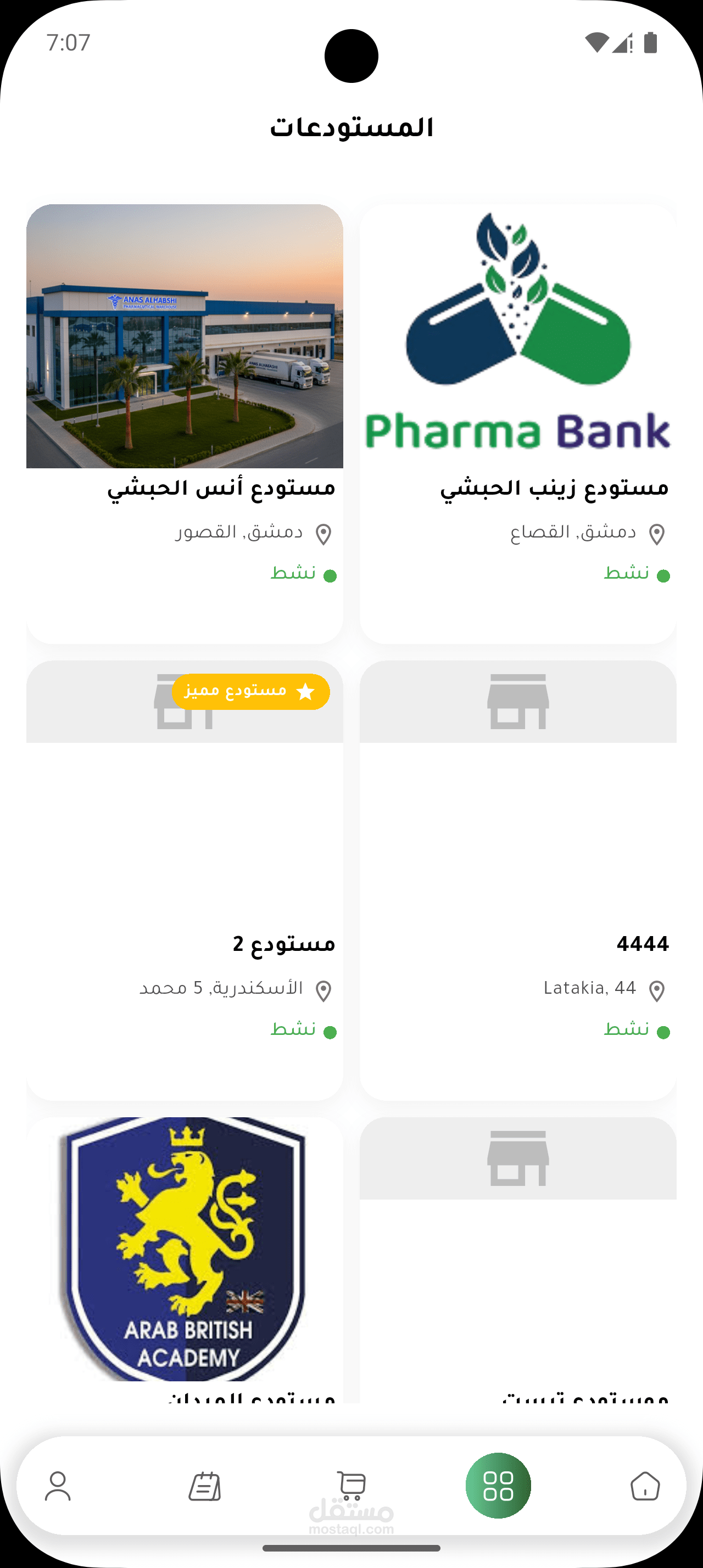Viewport: 703px width, 1568px height.
Task: Select the warehouses grid tab
Action: 498,1486
